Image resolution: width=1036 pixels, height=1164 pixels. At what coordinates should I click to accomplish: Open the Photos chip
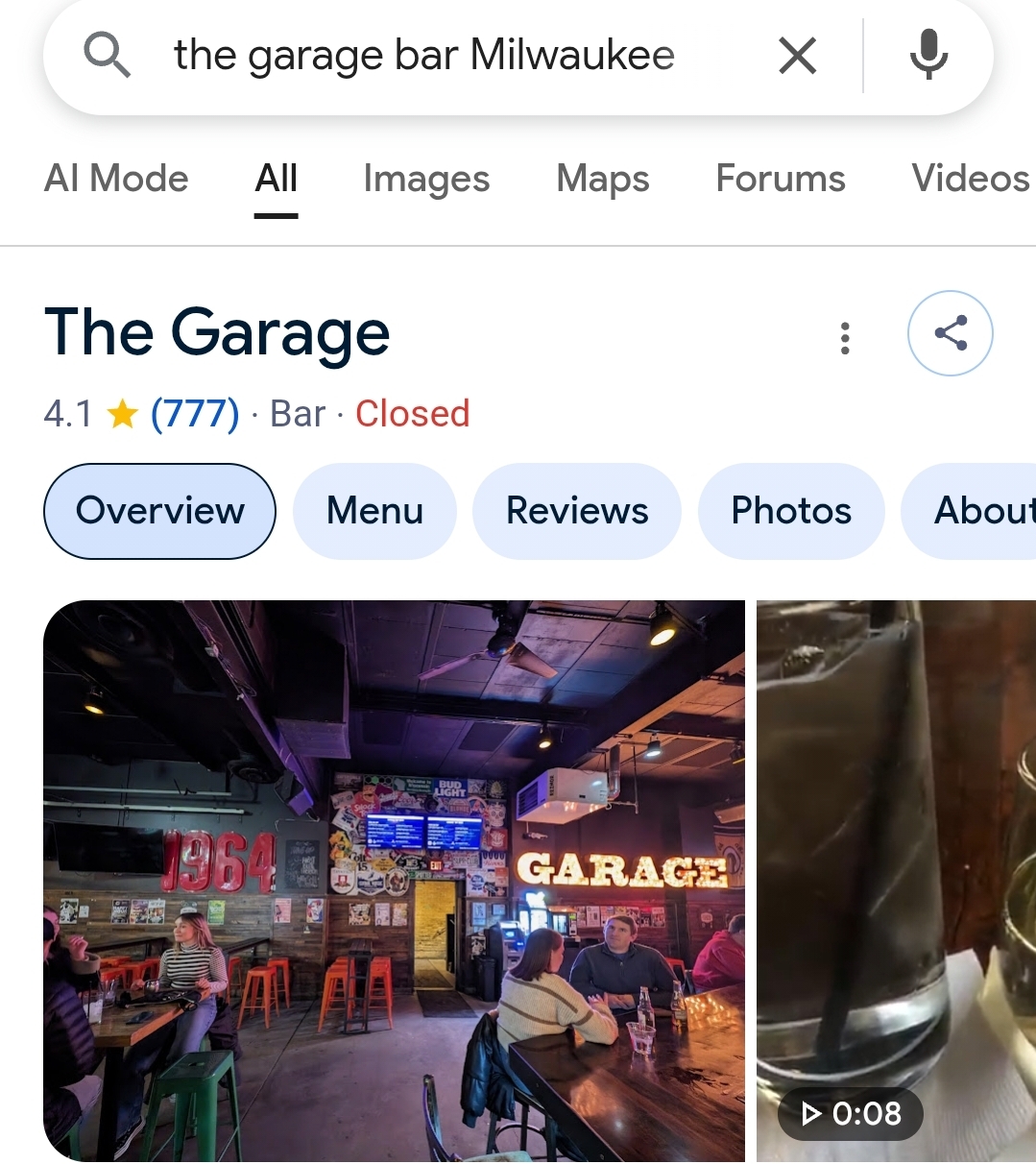coord(791,511)
